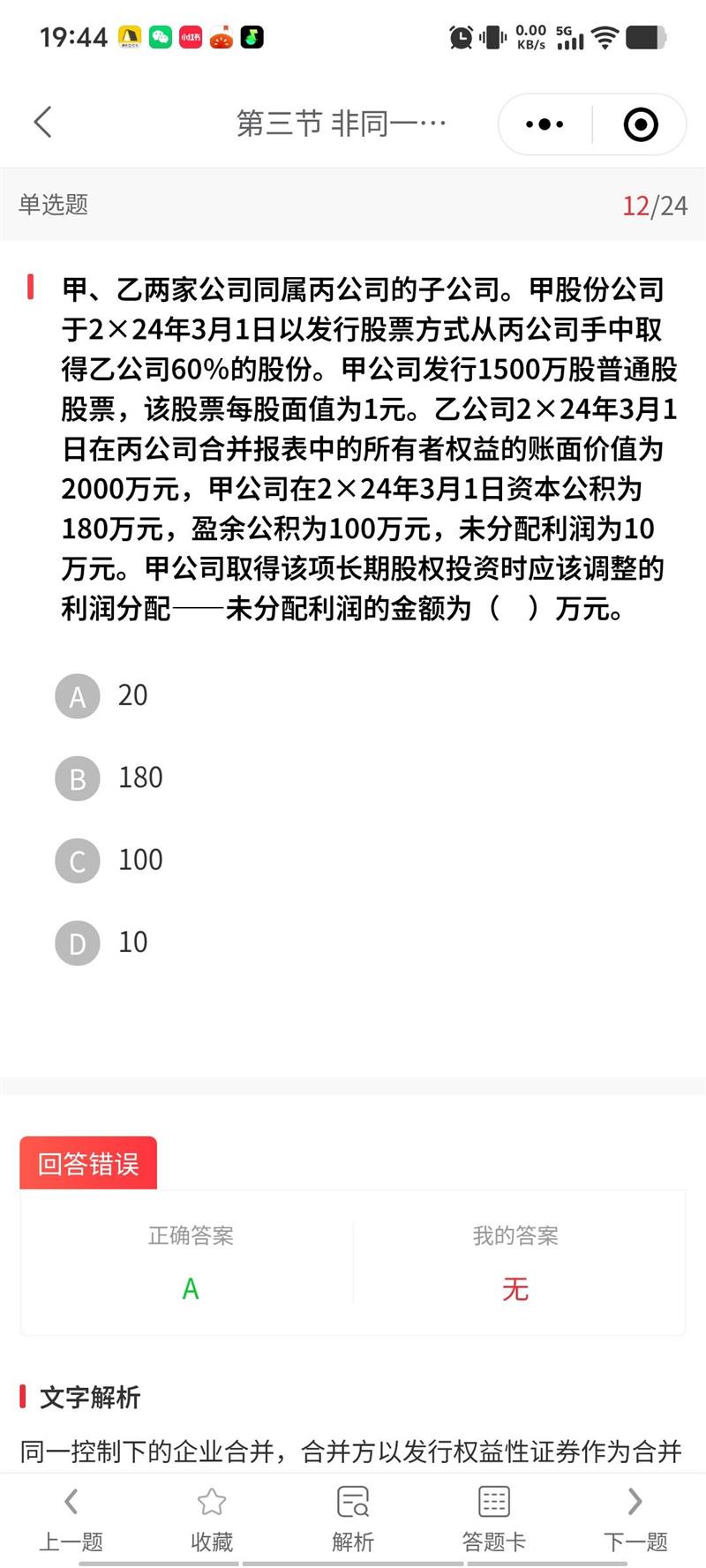Go back using the top-left arrow
Viewport: 706px width, 1568px height.
[42, 123]
